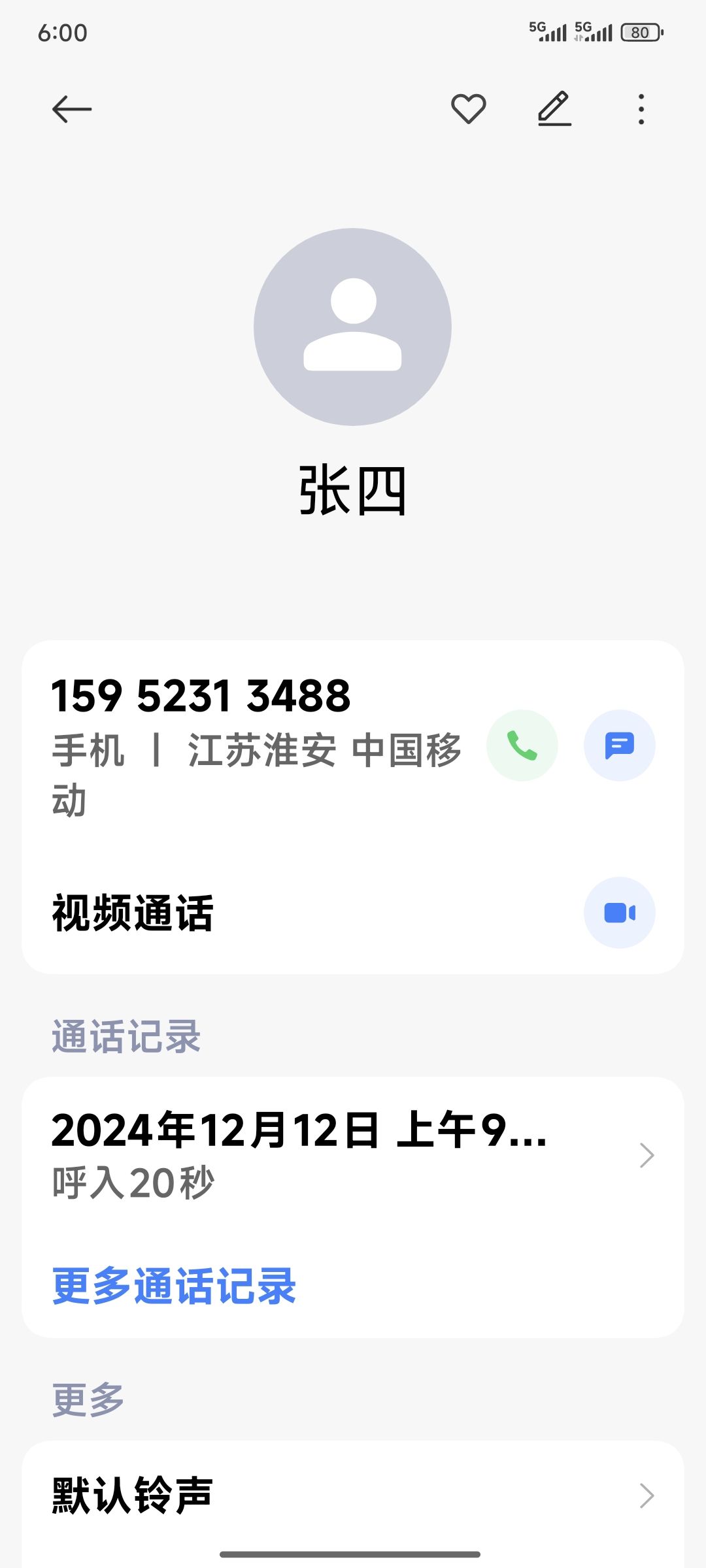
Task: Open 更多通话记录 link
Action: [x=174, y=1286]
